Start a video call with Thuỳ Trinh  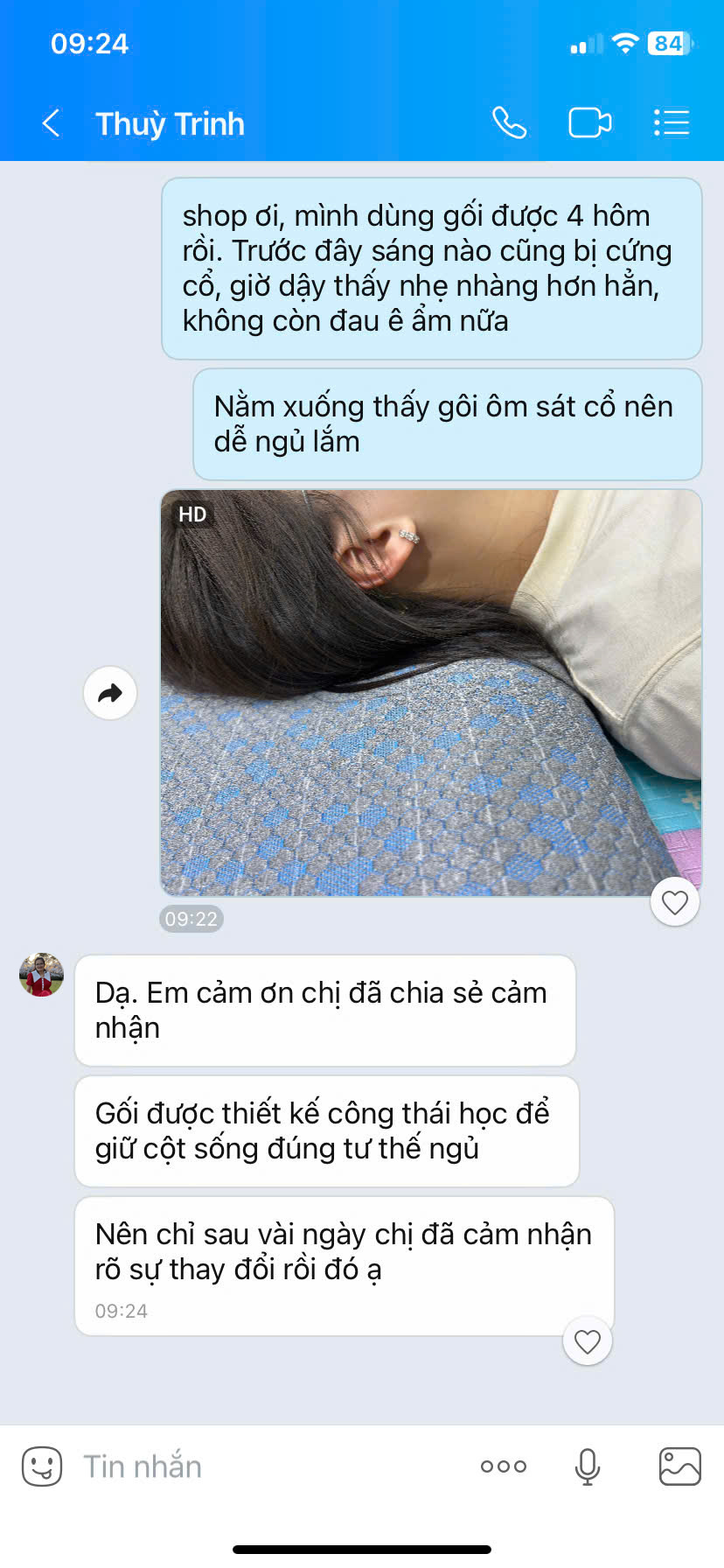pyautogui.click(x=589, y=123)
